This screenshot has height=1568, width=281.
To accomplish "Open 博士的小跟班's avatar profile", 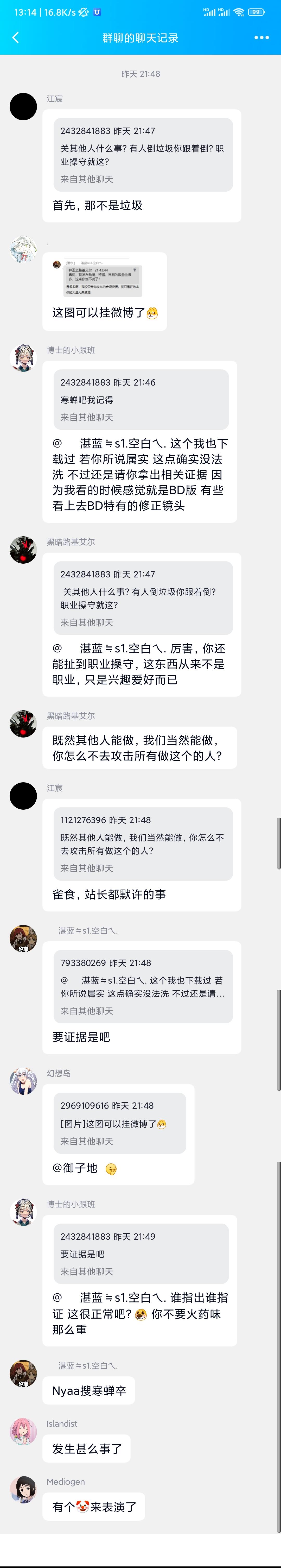I will tap(23, 358).
